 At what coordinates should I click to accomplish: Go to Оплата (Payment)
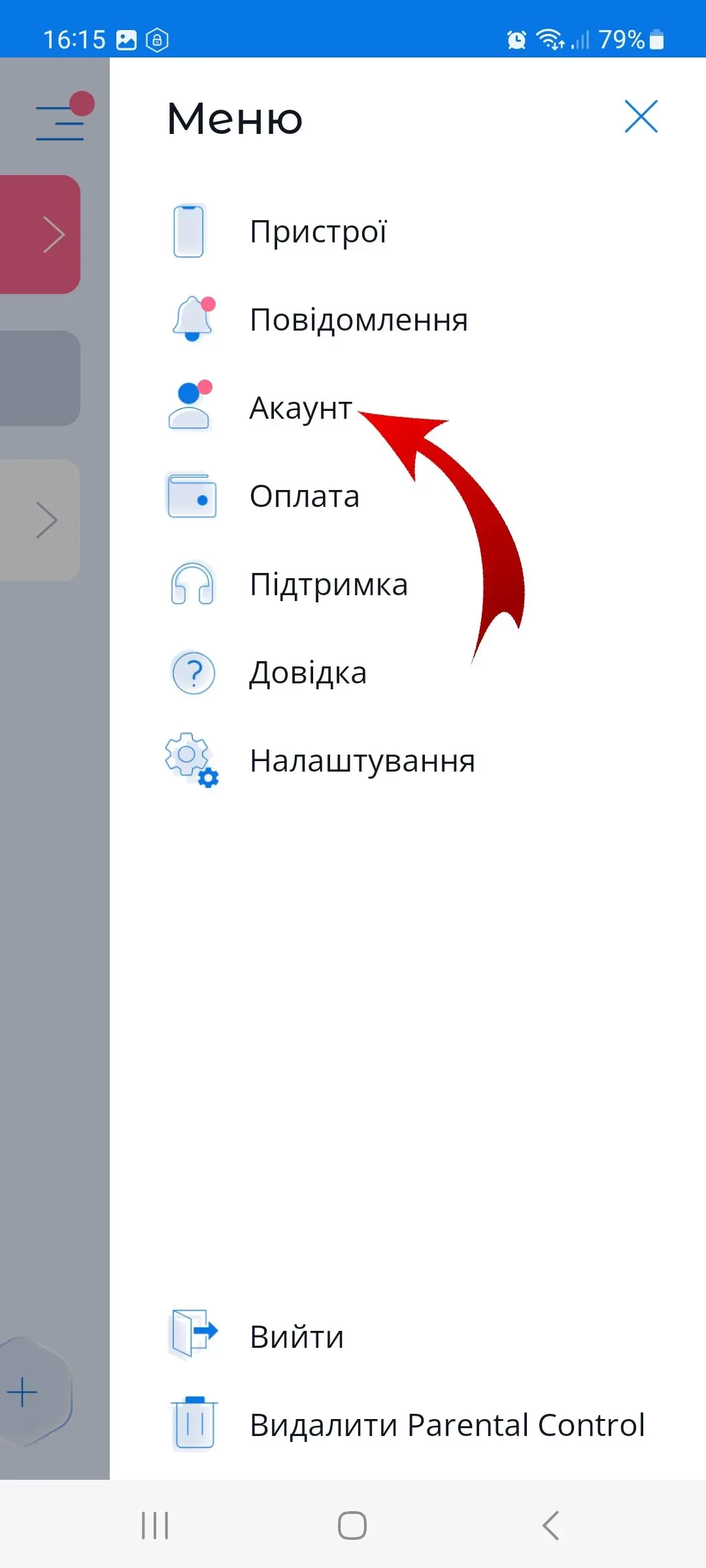(x=305, y=496)
